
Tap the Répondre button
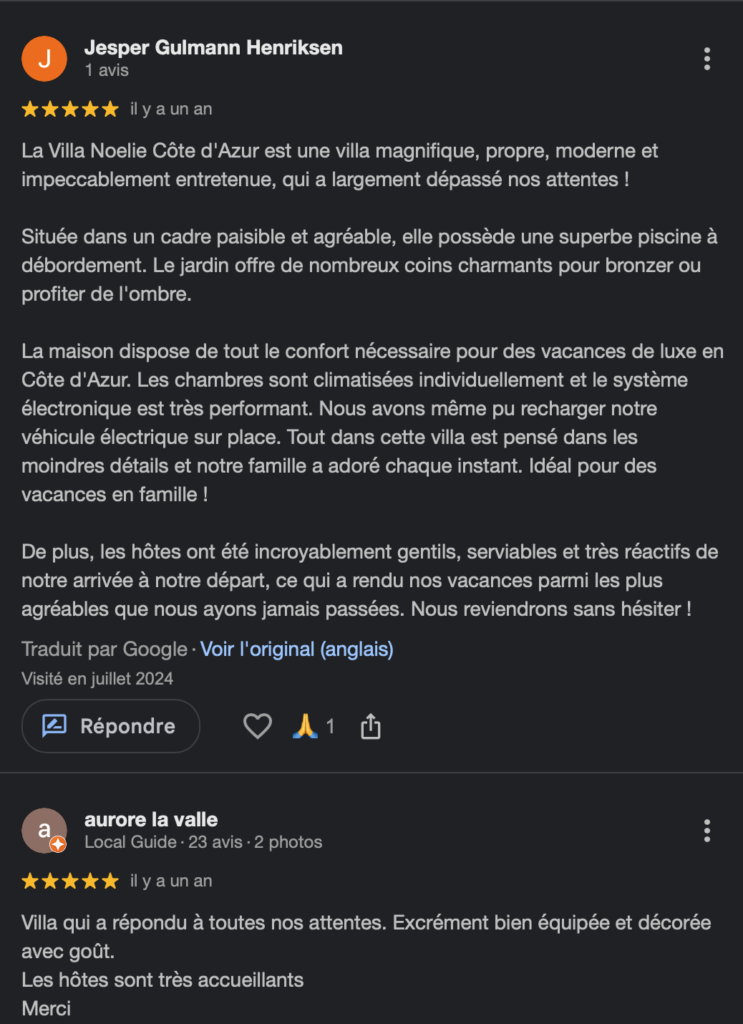(x=111, y=726)
